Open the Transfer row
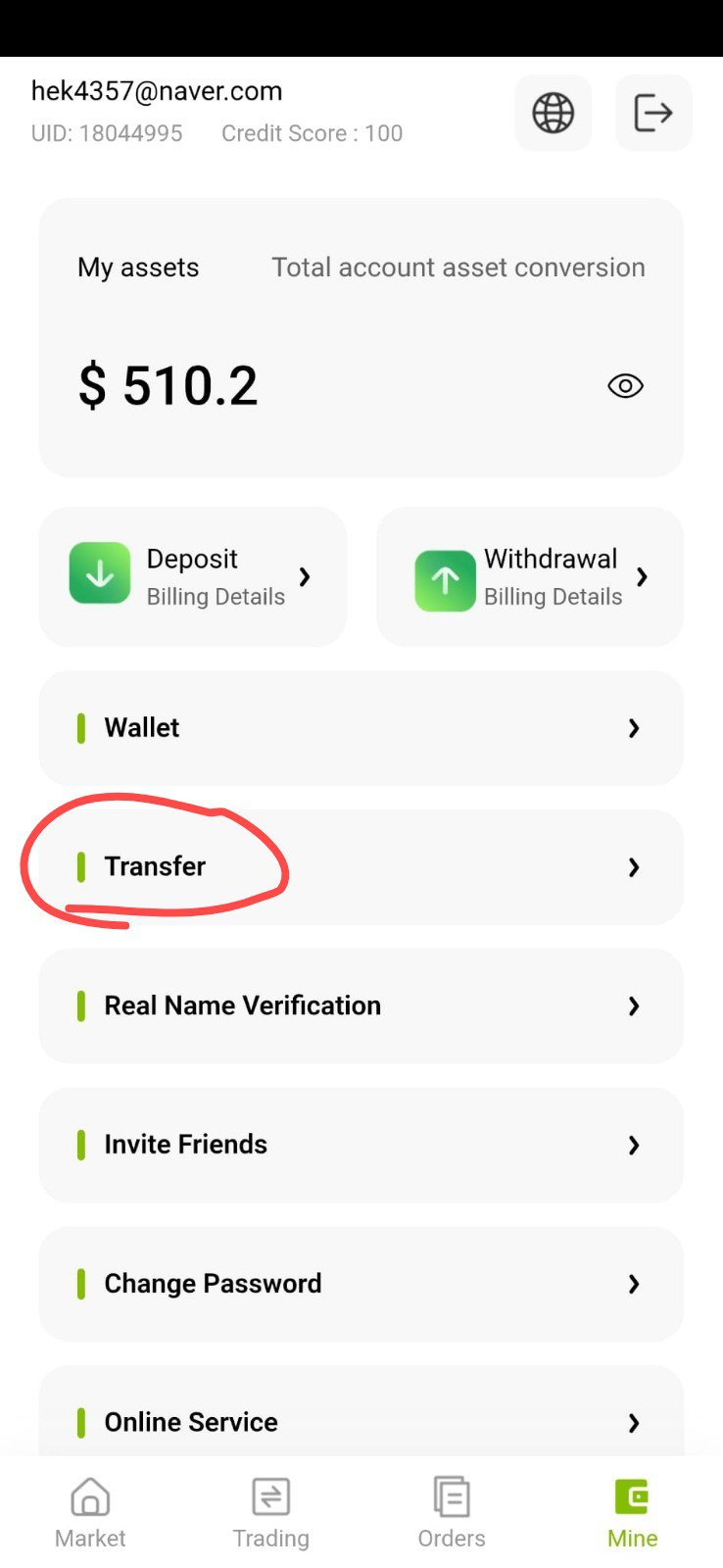The image size is (723, 1568). tap(361, 867)
